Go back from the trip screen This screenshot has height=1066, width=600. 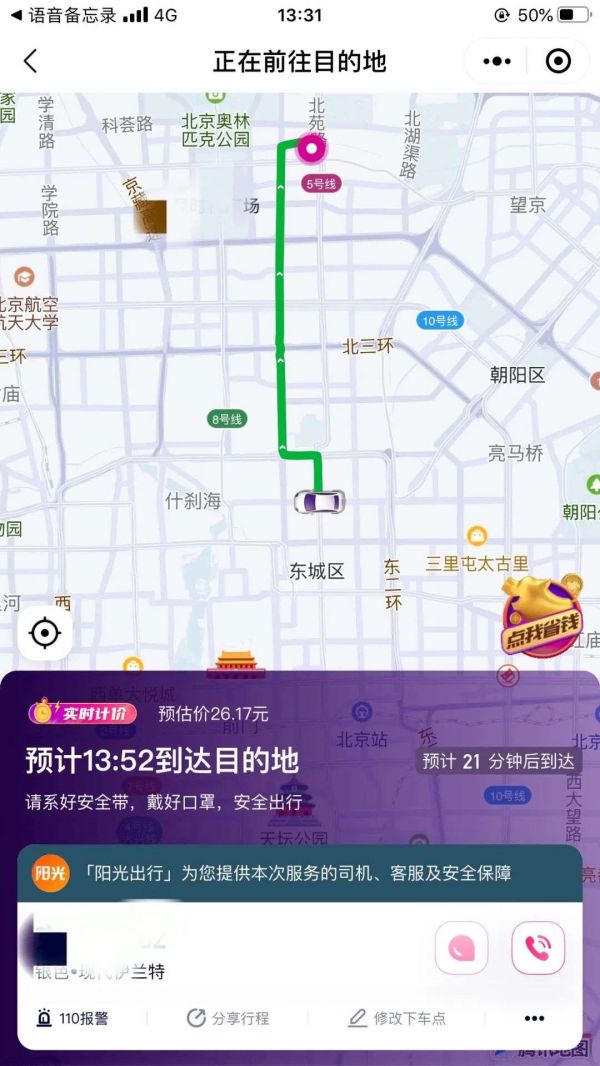30,61
